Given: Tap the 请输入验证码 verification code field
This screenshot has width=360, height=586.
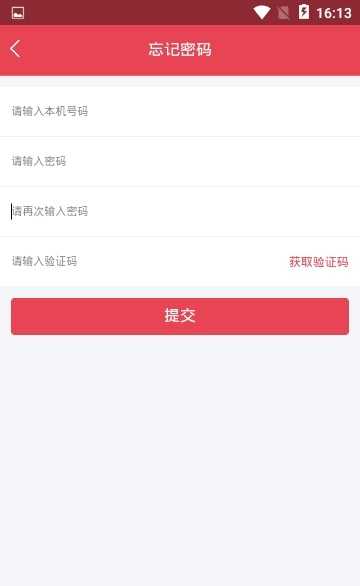Looking at the screenshot, I should (x=142, y=261).
